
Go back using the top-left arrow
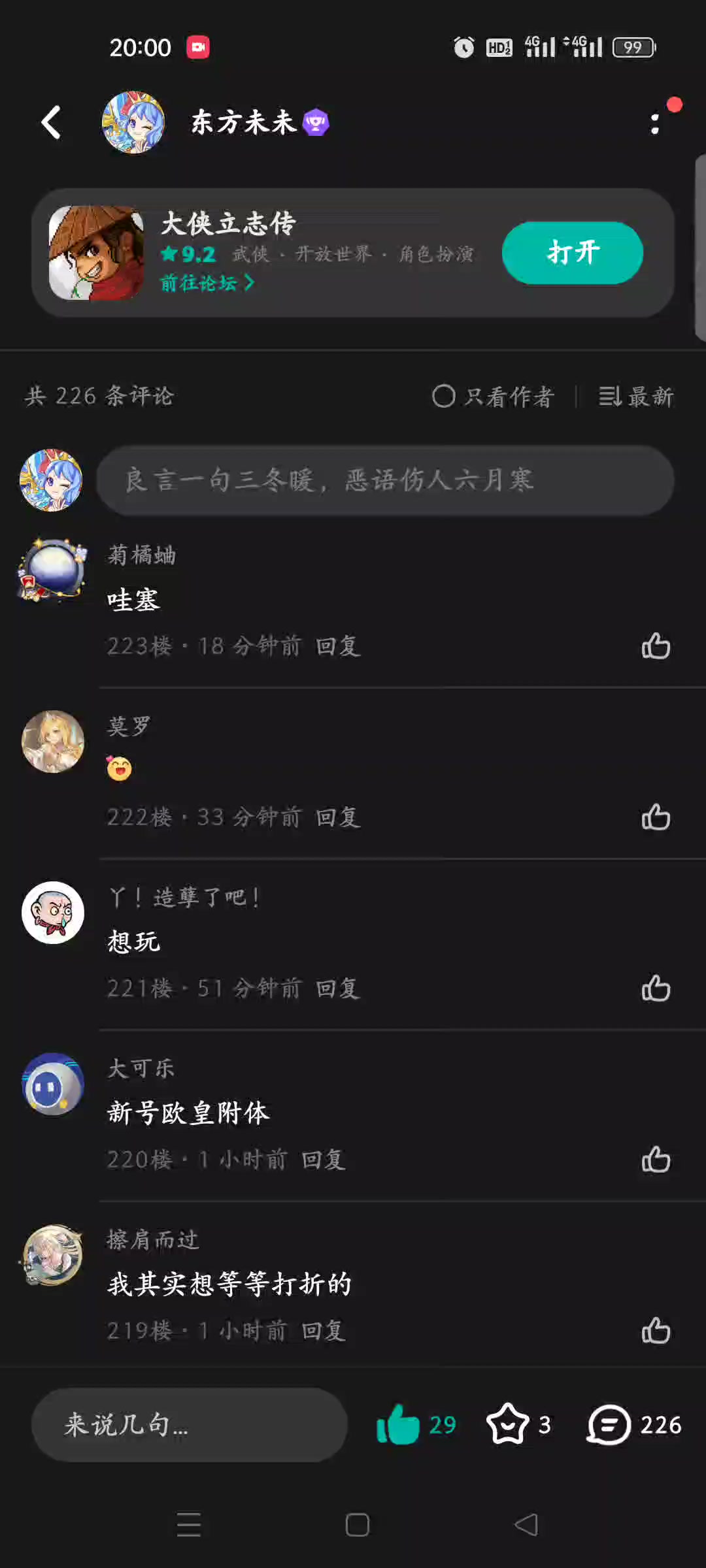coord(51,122)
